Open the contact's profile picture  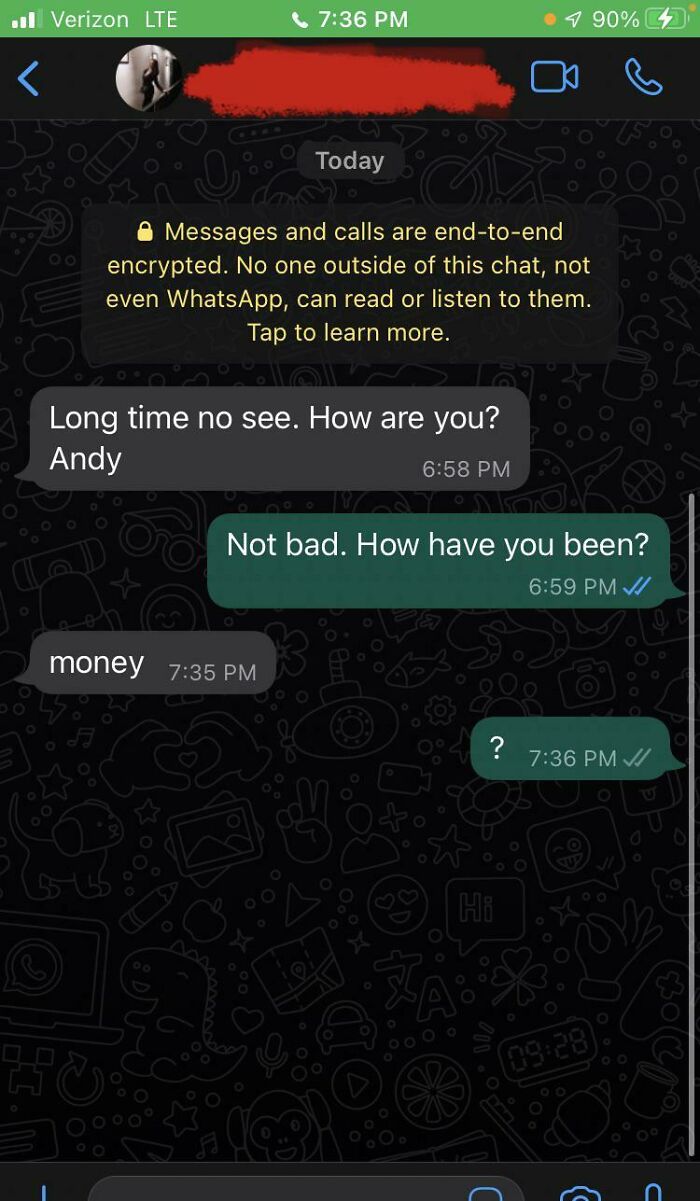(149, 78)
